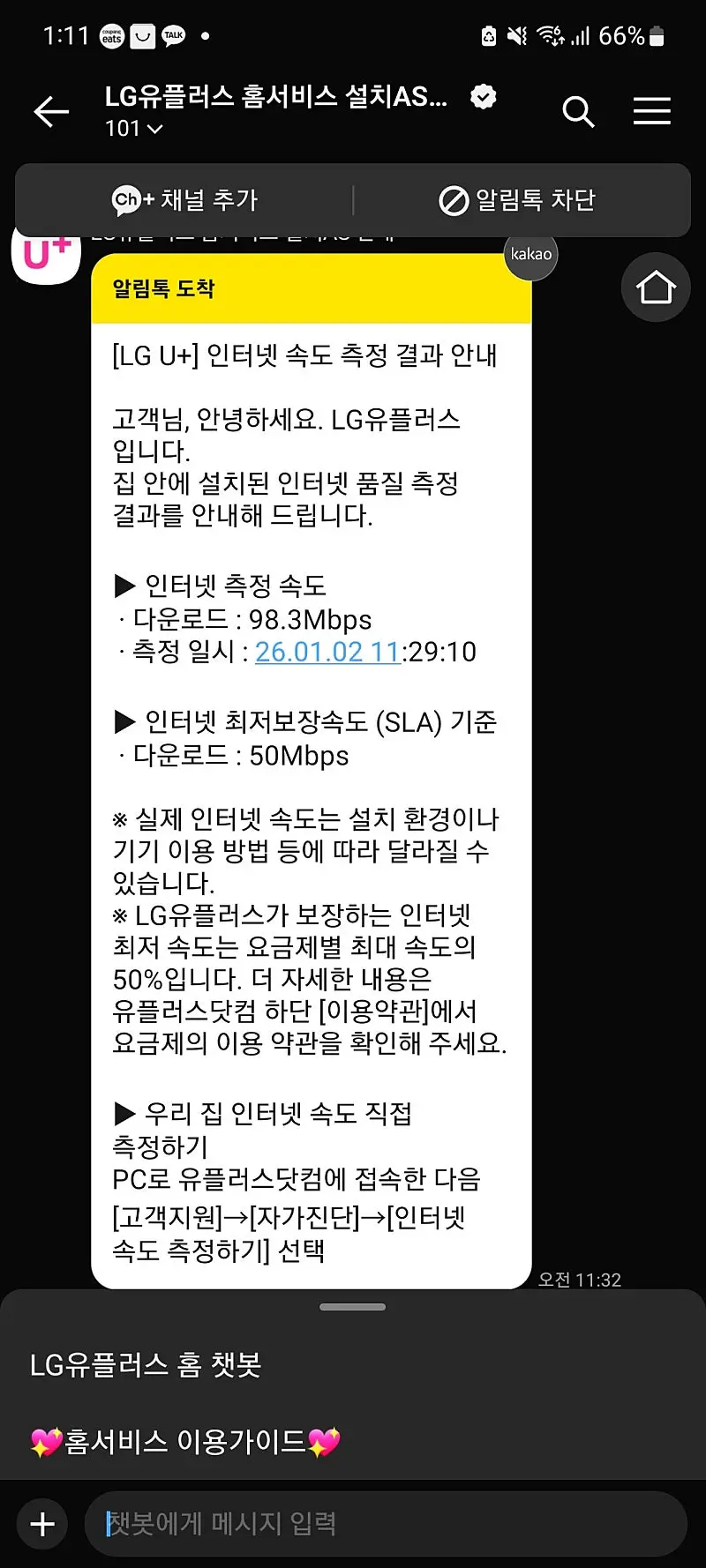Search within this chat room
The image size is (706, 1568).
(578, 112)
